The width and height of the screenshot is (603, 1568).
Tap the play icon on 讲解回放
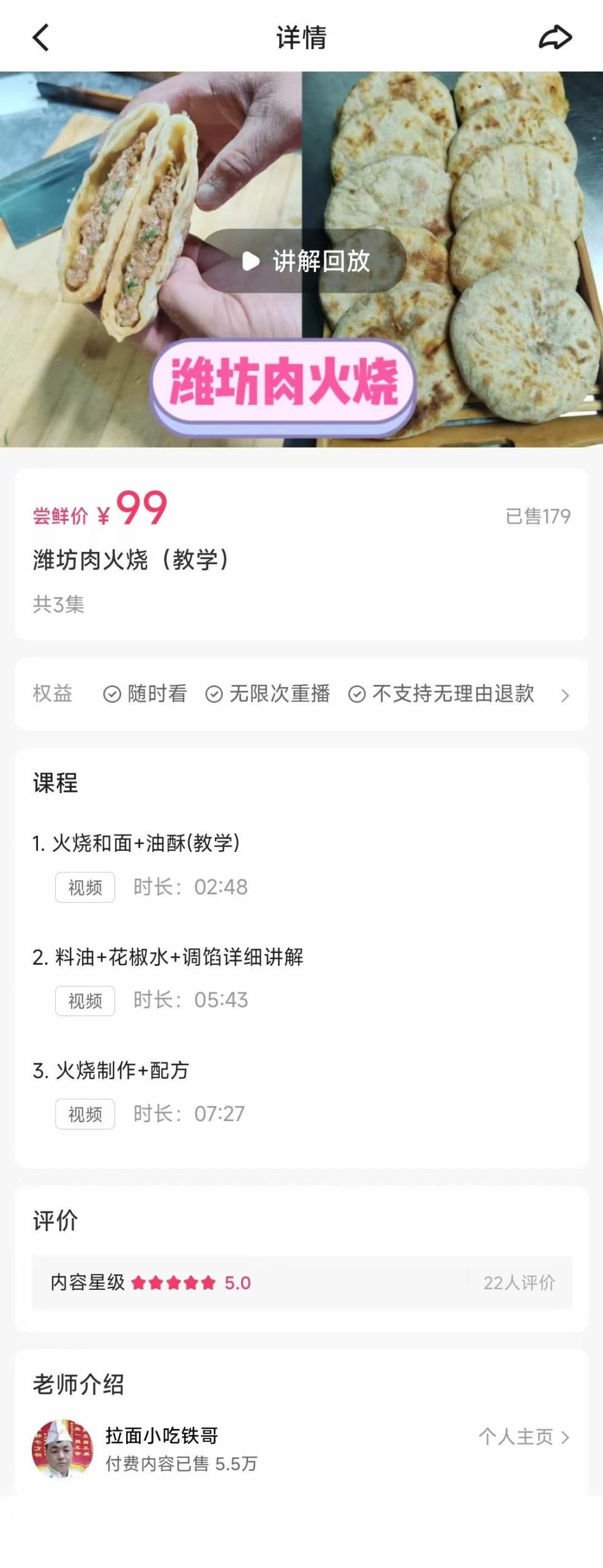pyautogui.click(x=250, y=262)
